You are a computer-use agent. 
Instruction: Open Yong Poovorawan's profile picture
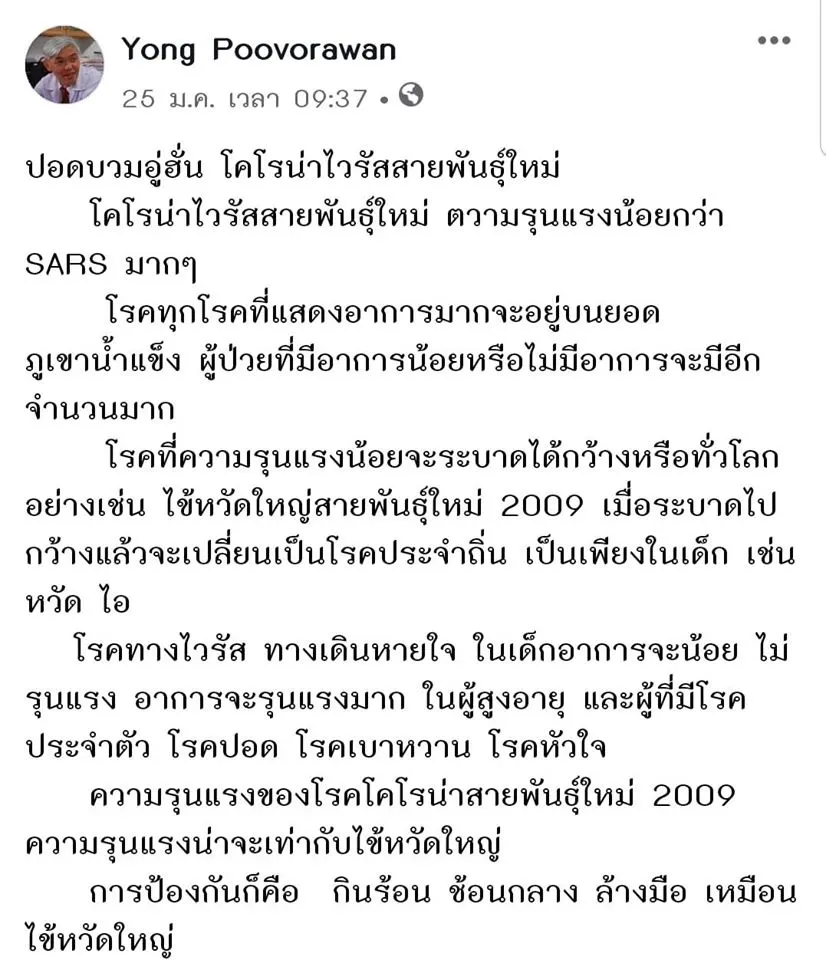point(64,65)
